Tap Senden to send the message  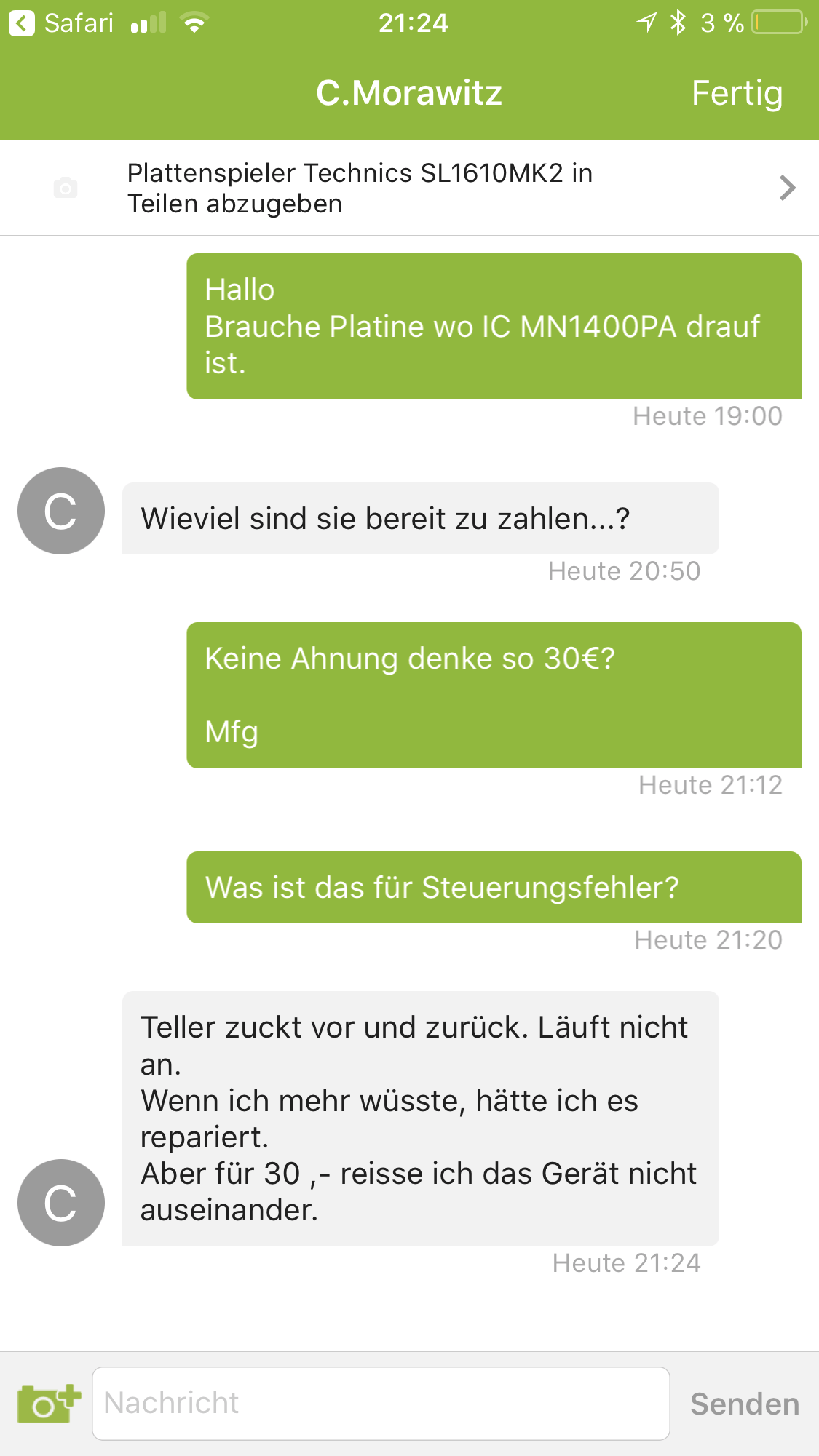tap(744, 1404)
